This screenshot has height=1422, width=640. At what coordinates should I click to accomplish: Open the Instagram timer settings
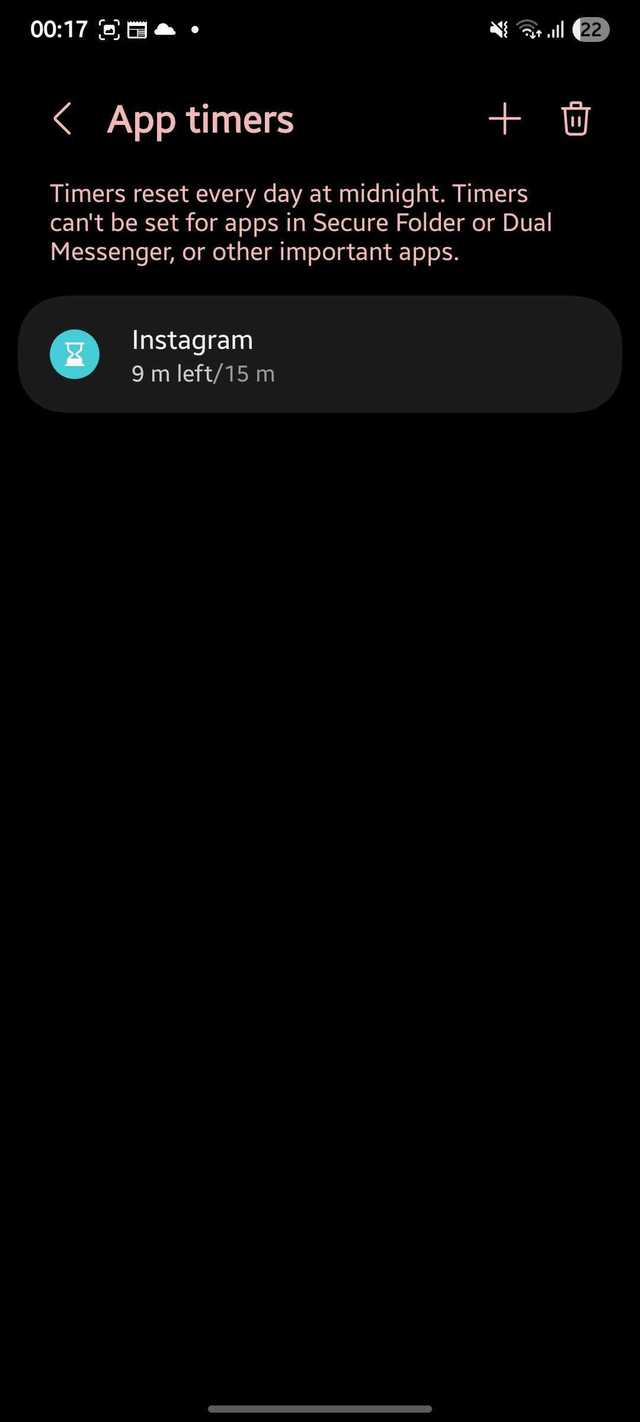tap(320, 354)
